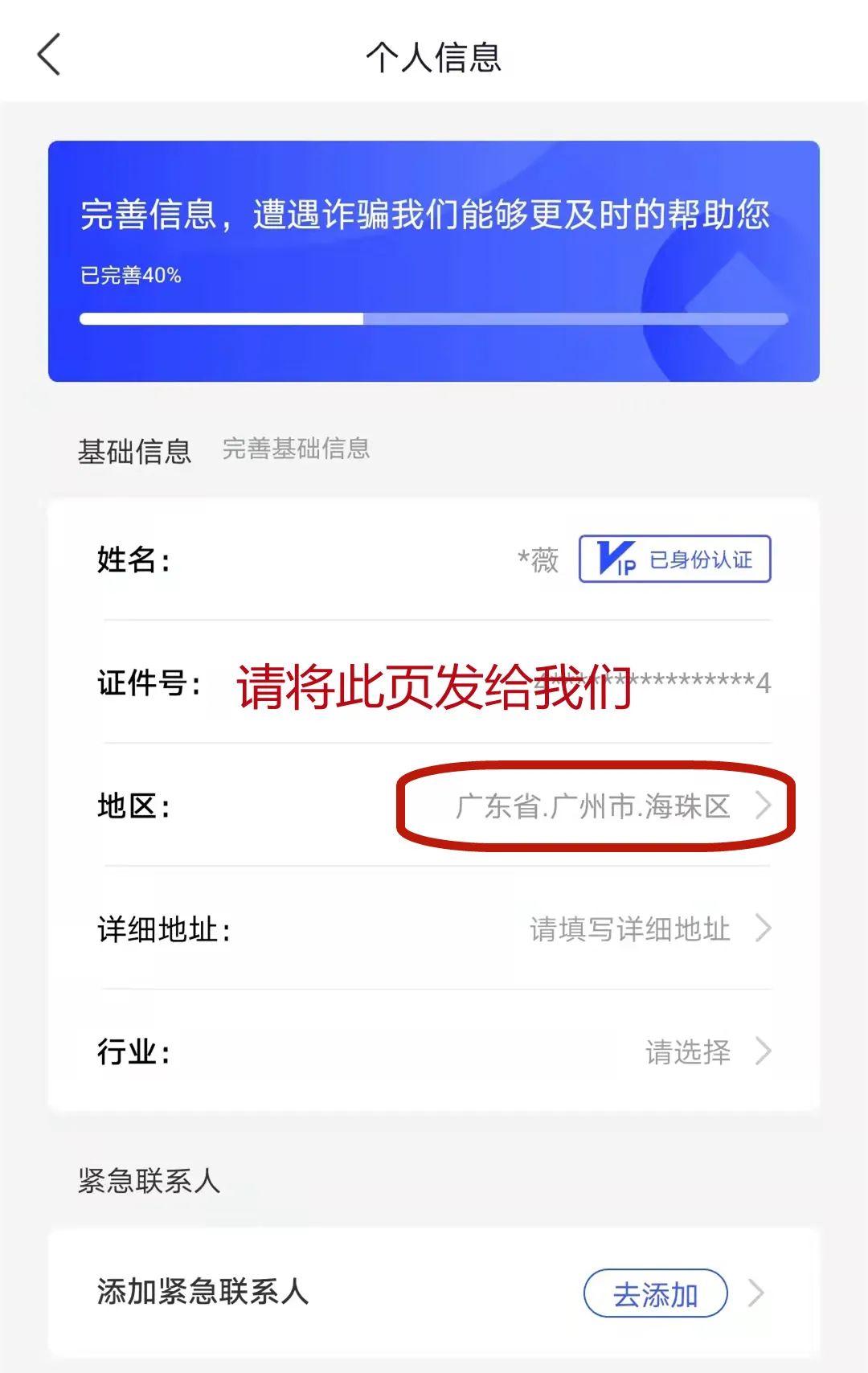The height and width of the screenshot is (1373, 868).
Task: Choose an option for 行业
Action: (689, 1051)
